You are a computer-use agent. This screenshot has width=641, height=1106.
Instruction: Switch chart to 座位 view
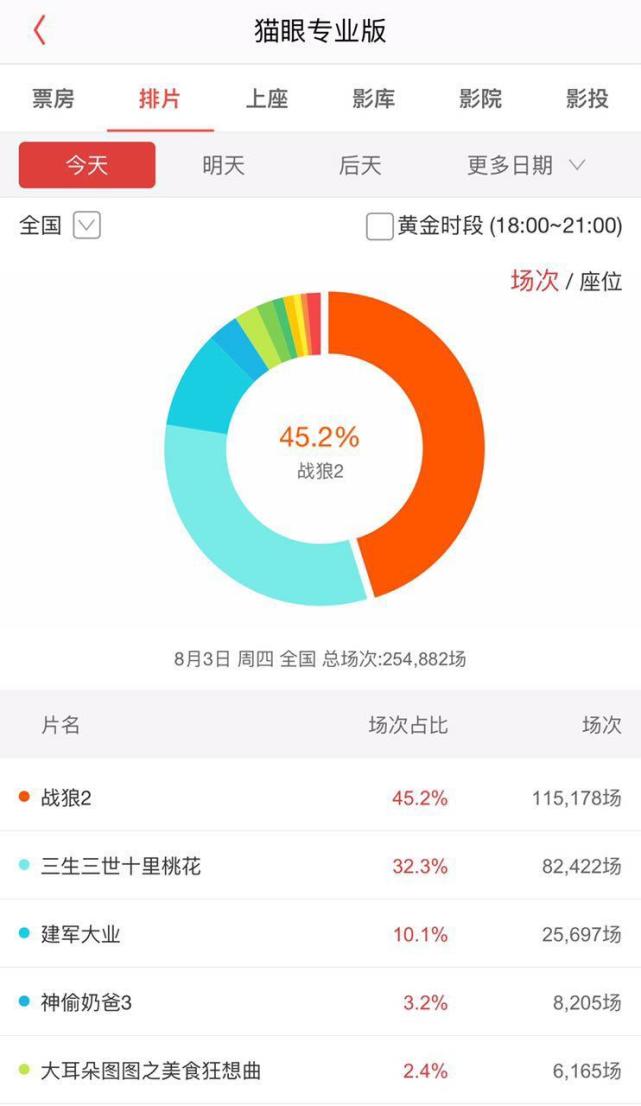(600, 282)
